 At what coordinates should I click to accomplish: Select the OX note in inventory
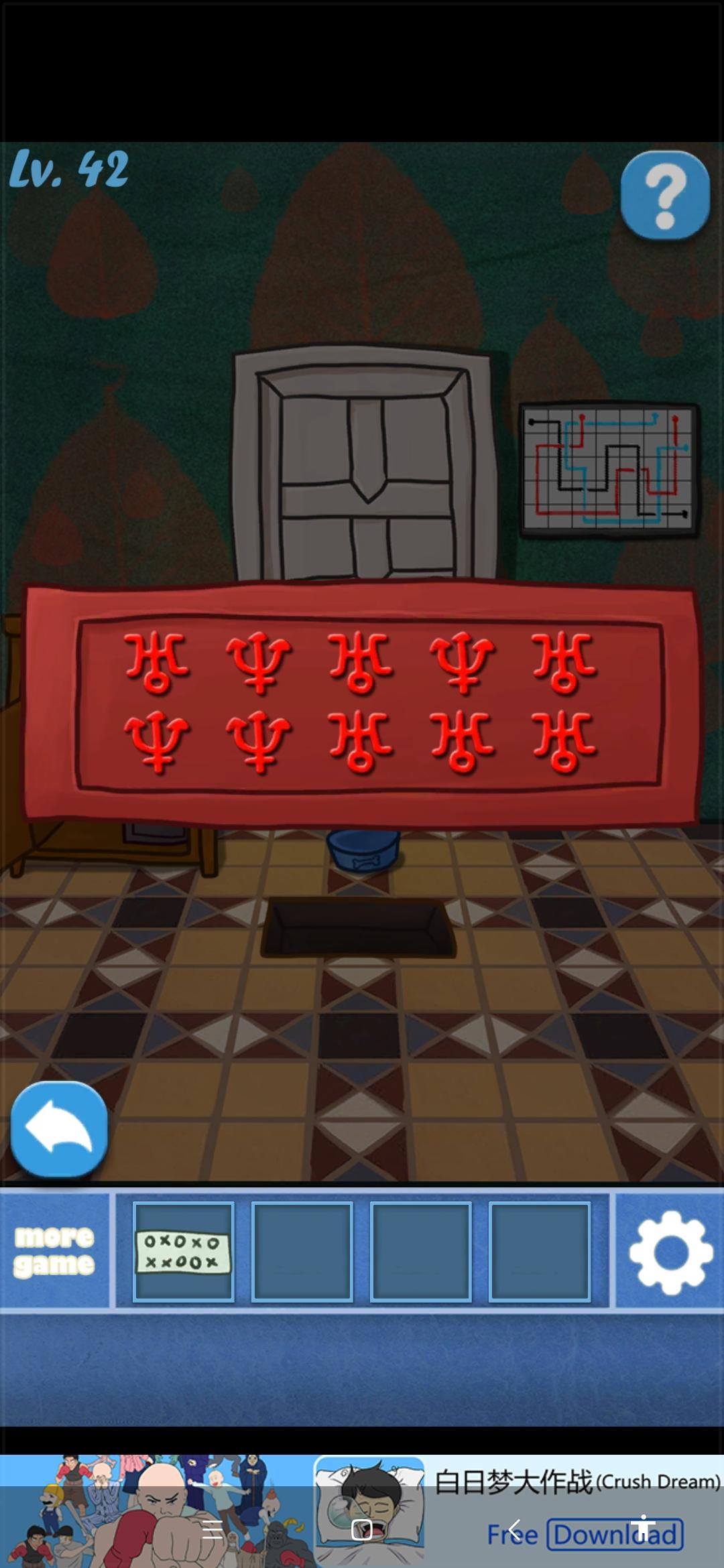[x=183, y=1252]
